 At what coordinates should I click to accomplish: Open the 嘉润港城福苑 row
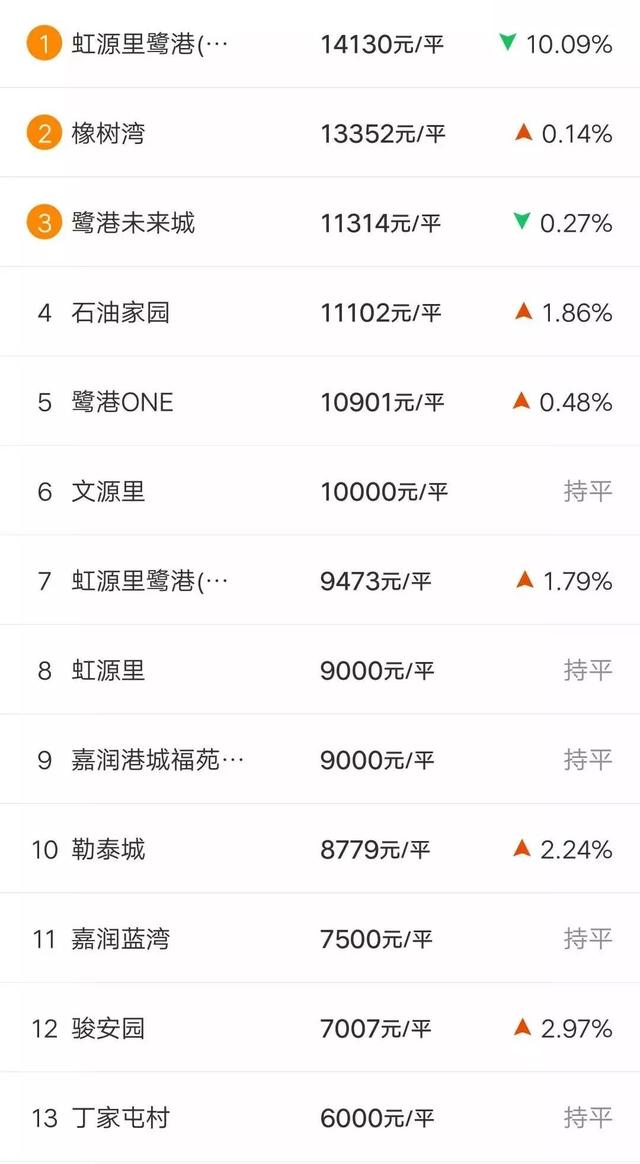point(157,760)
